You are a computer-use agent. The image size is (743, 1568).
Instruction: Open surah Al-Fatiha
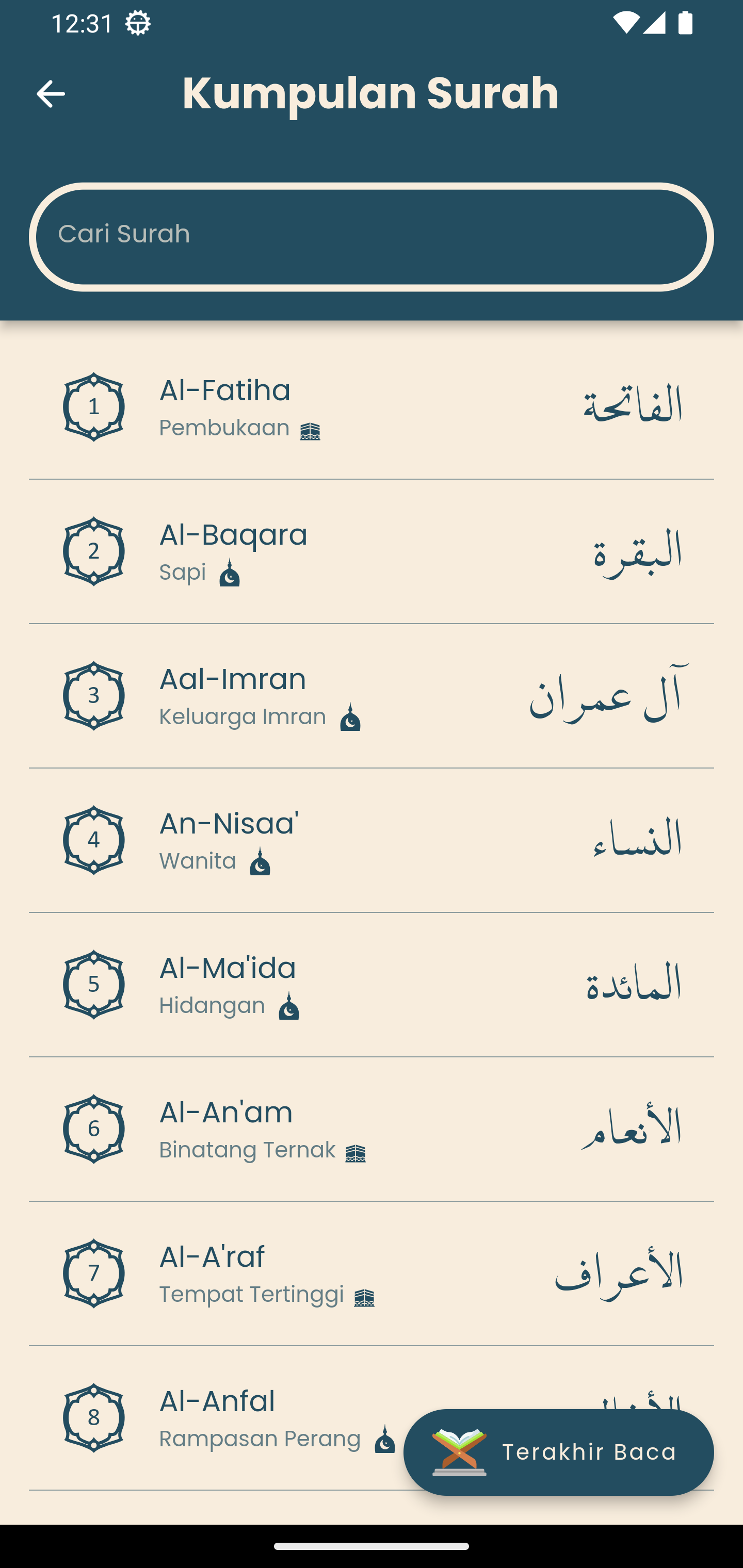(372, 407)
